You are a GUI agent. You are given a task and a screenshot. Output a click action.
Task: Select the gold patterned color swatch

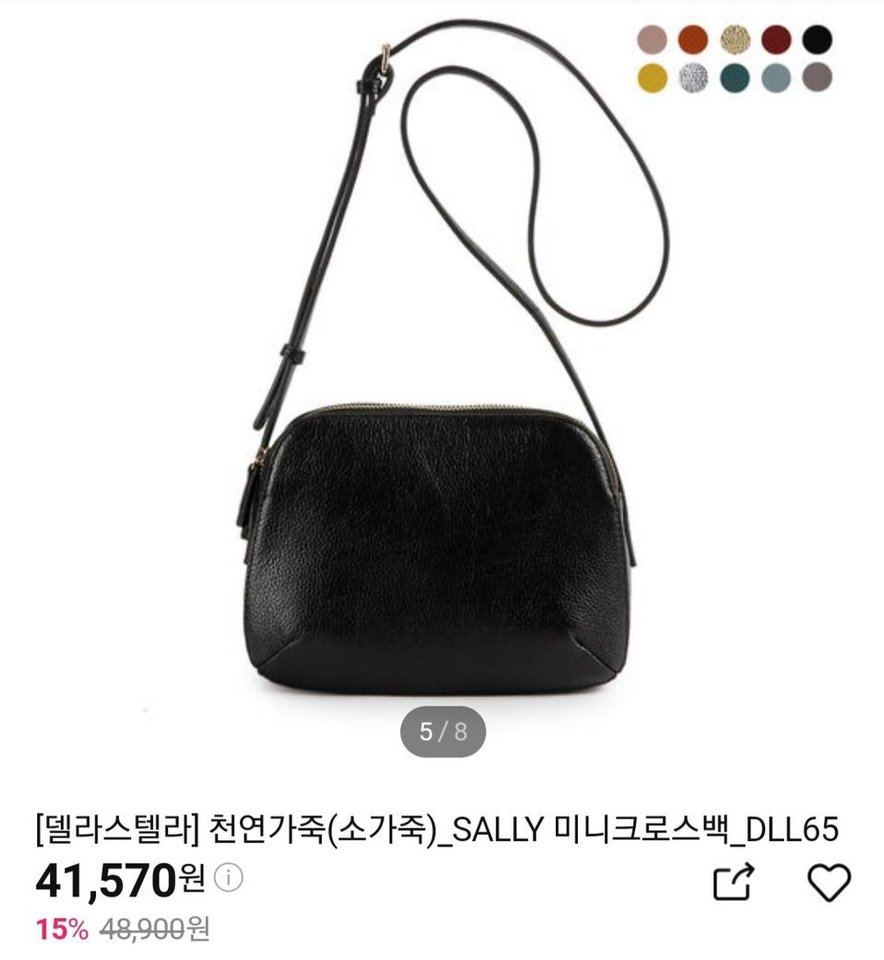point(736,40)
